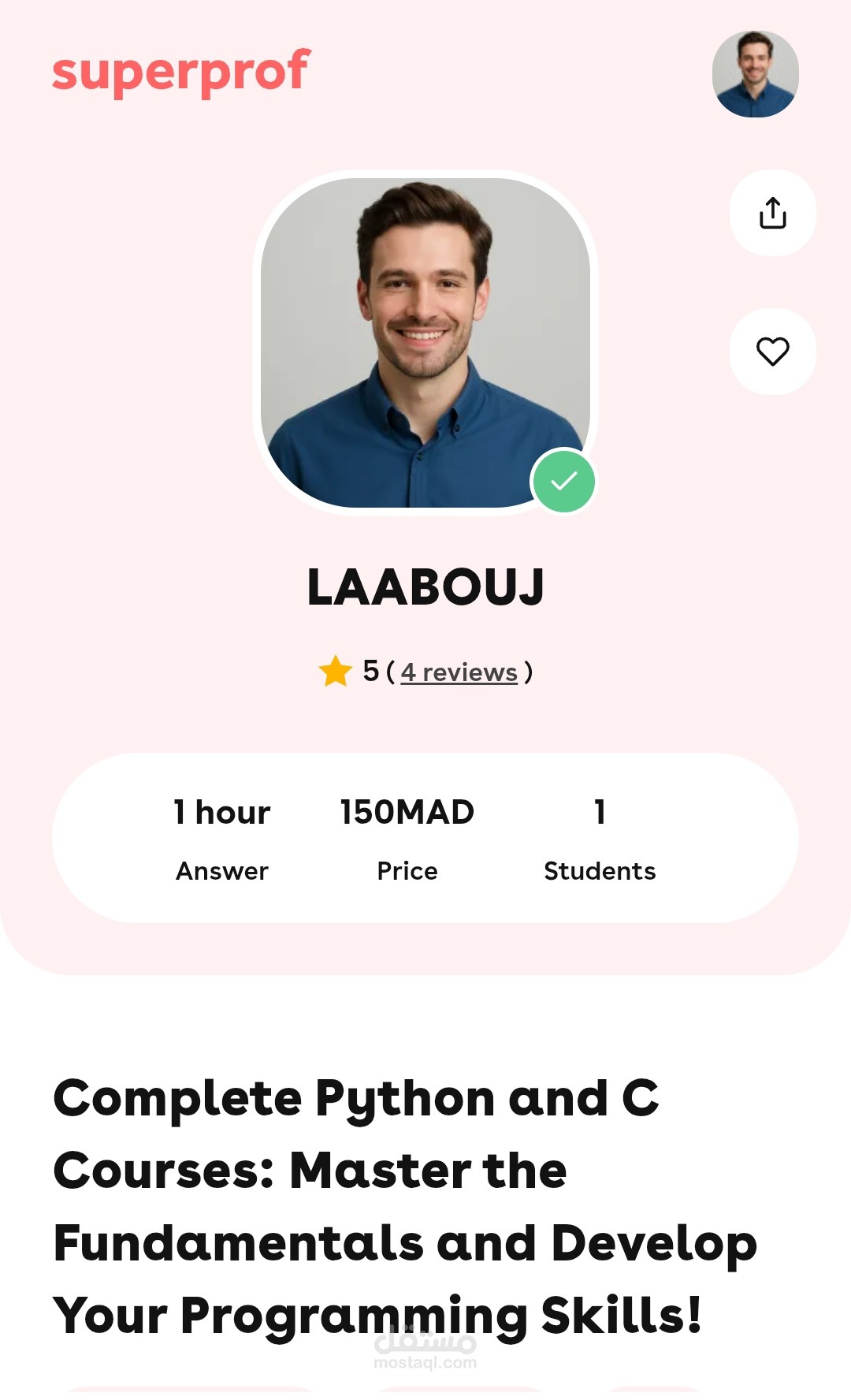Share this tutor's profile
This screenshot has width=851, height=1400.
772,213
